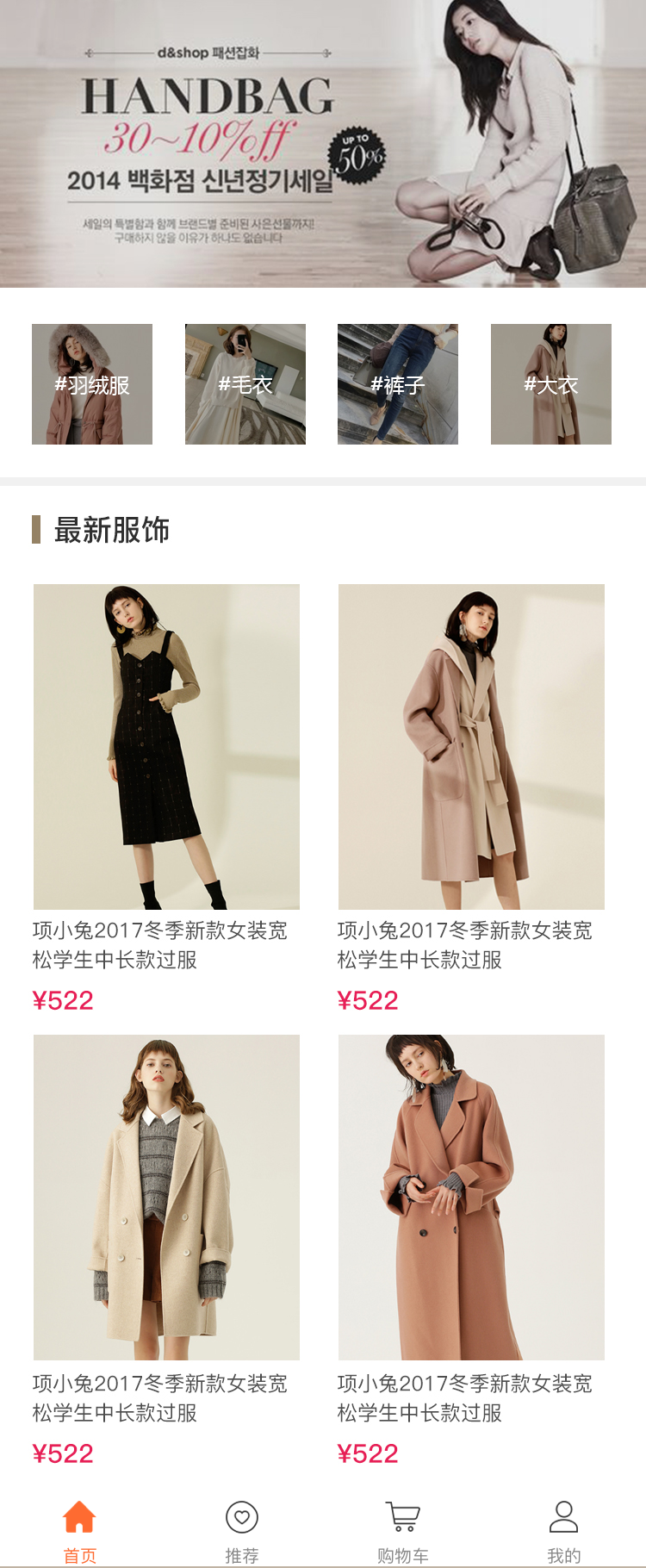Open the 购物车 tab
Viewport: 646px width, 1568px height.
403,1530
